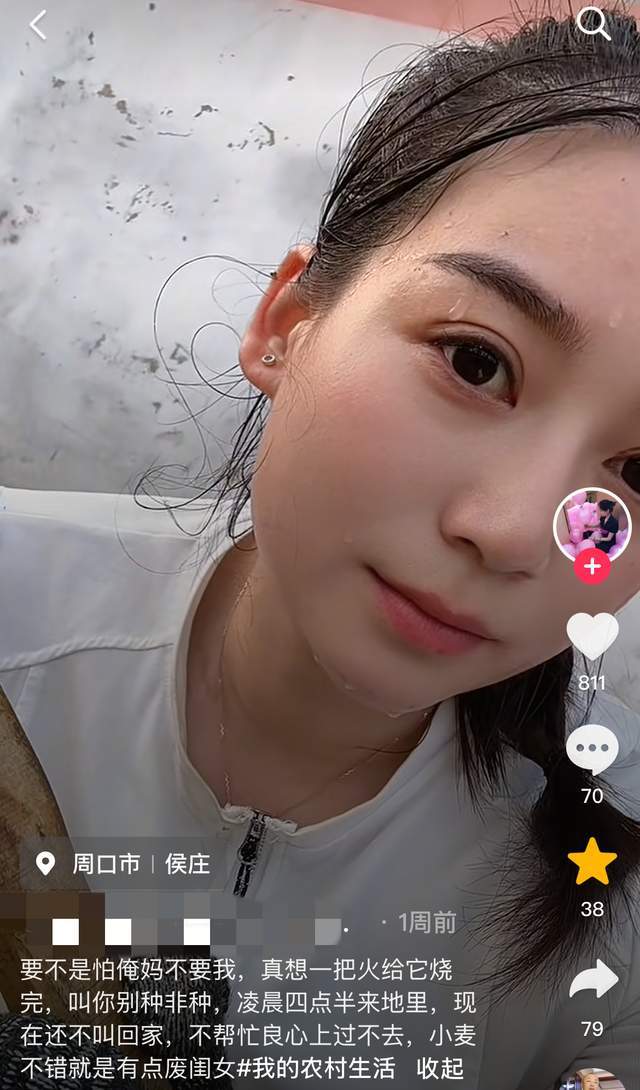The height and width of the screenshot is (1090, 640).
Task: Open the comments with 70 replies
Action: pyautogui.click(x=592, y=749)
